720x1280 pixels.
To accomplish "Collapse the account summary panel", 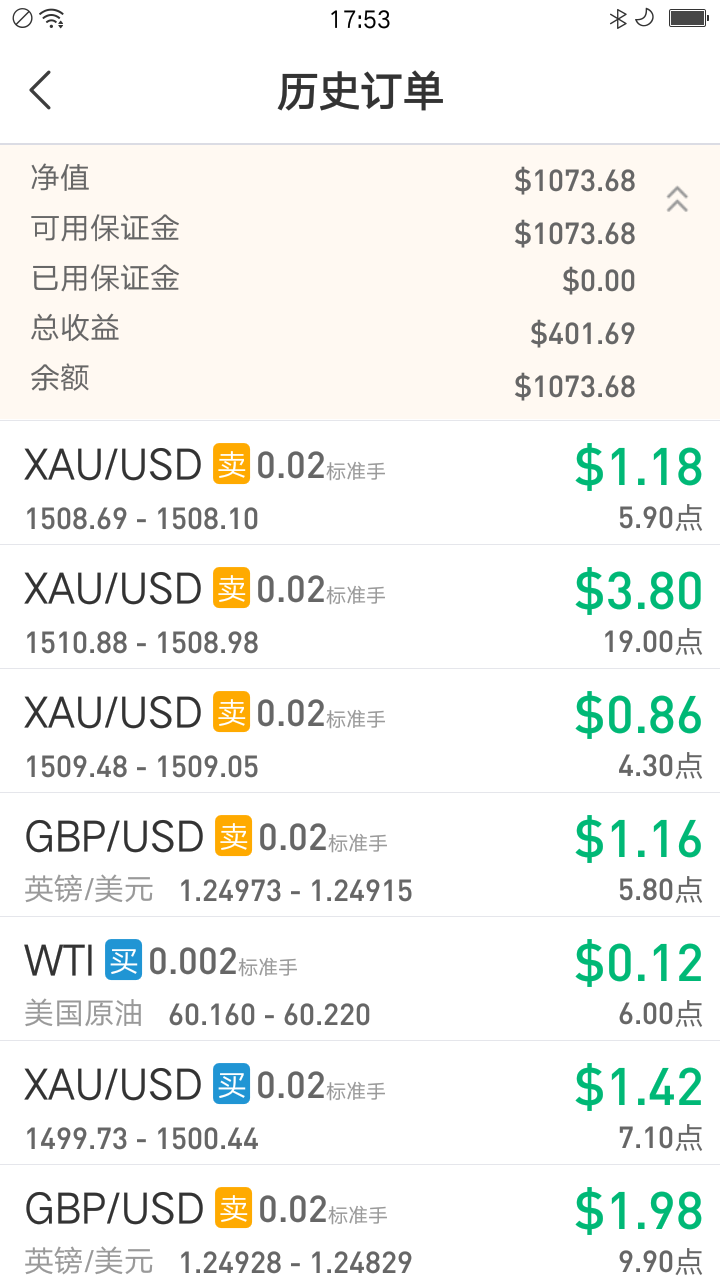I will [x=677, y=199].
